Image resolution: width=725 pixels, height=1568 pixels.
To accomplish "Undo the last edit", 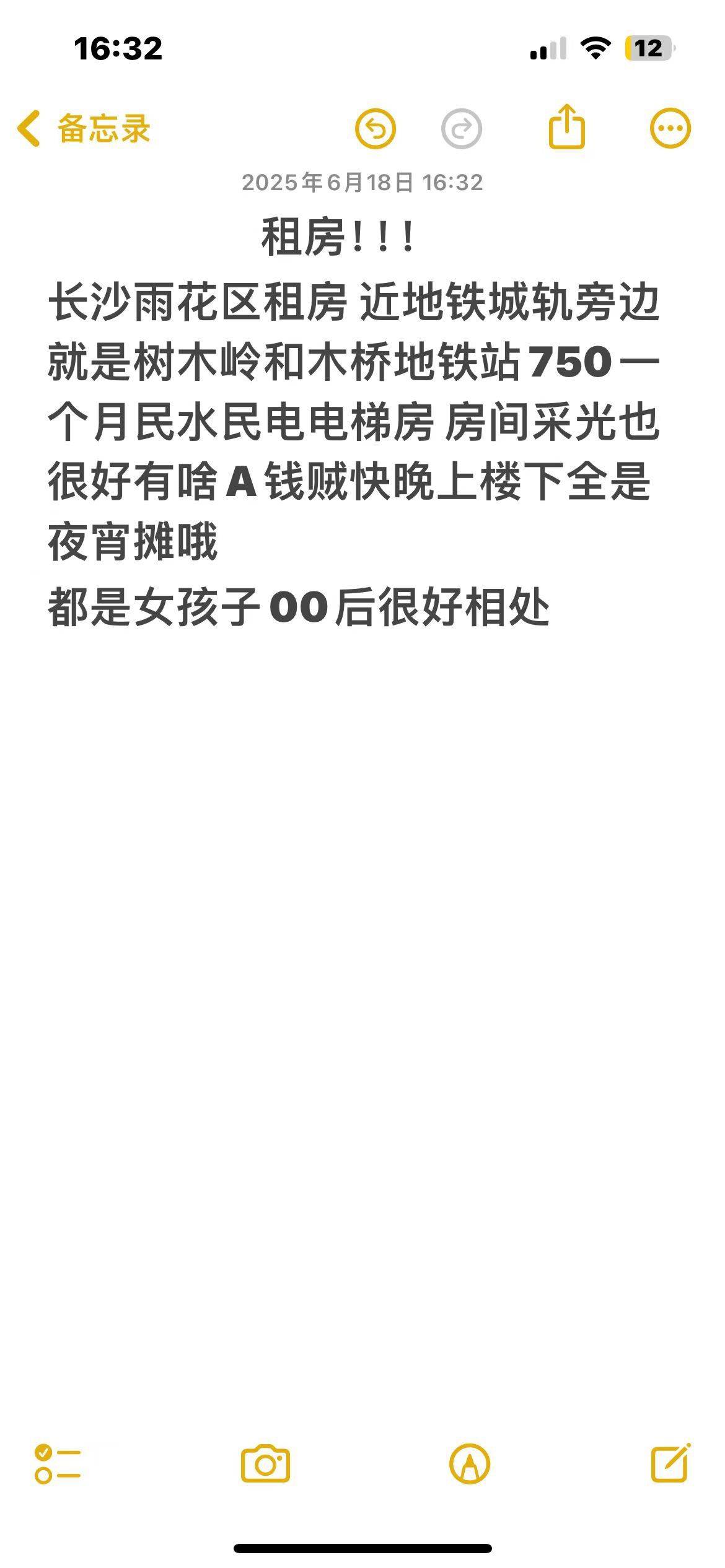I will tap(375, 129).
